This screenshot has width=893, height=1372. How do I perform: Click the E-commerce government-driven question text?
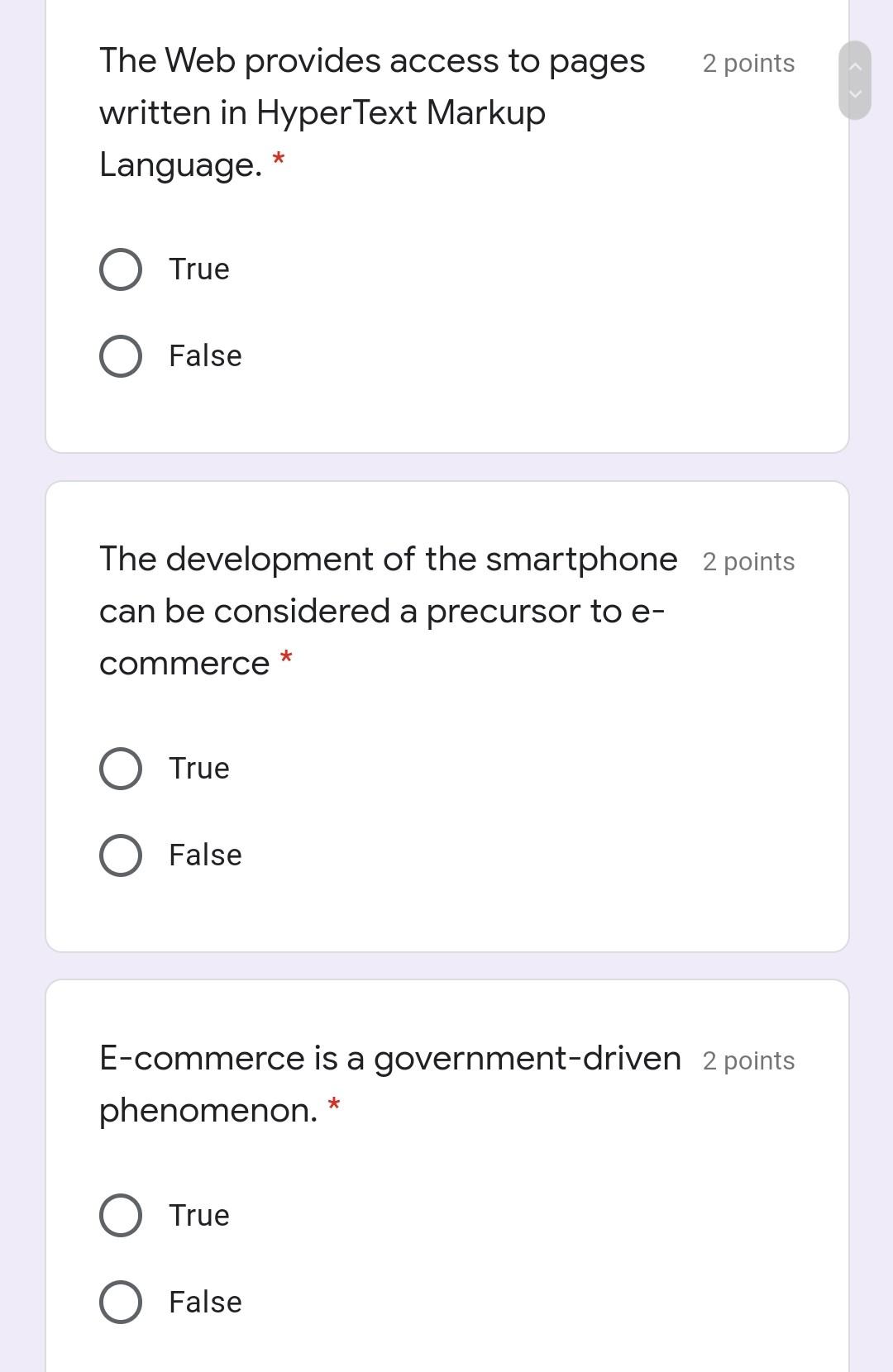(x=389, y=1059)
